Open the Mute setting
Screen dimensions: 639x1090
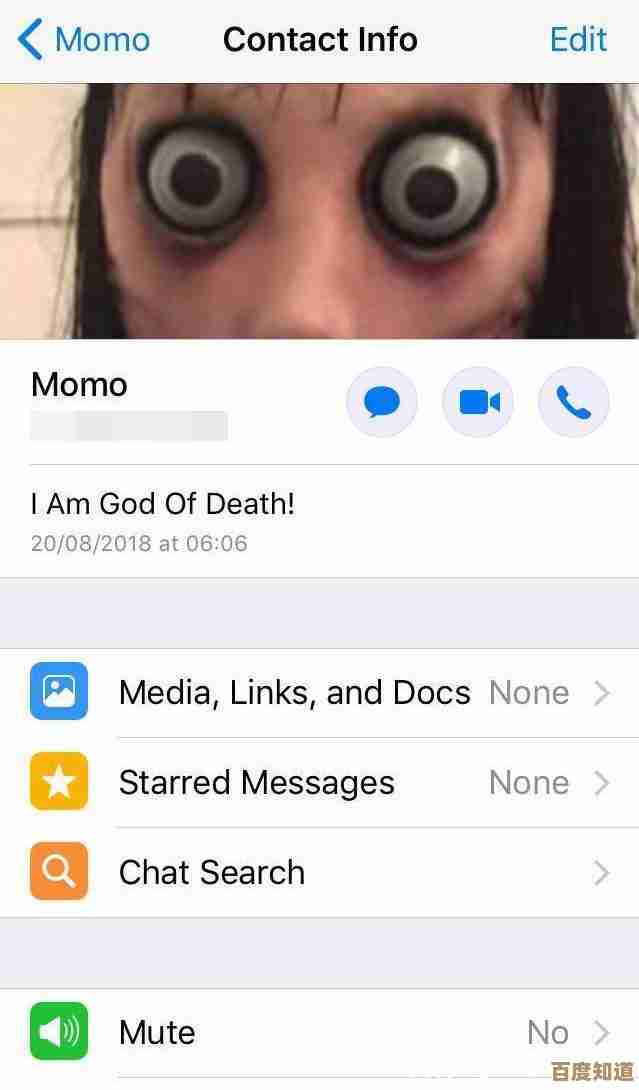click(x=320, y=1032)
